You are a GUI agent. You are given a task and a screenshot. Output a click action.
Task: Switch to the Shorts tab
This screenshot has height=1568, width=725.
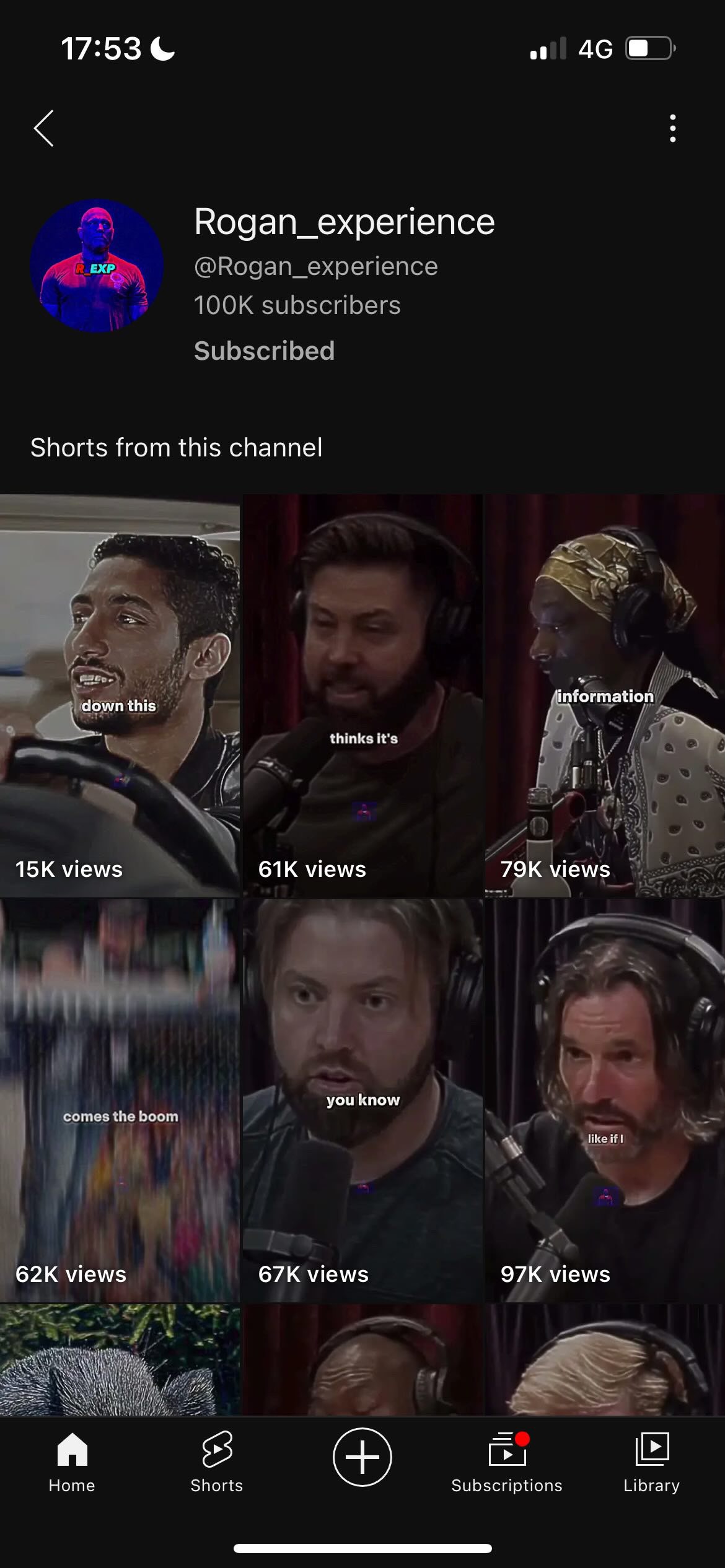(x=217, y=1463)
